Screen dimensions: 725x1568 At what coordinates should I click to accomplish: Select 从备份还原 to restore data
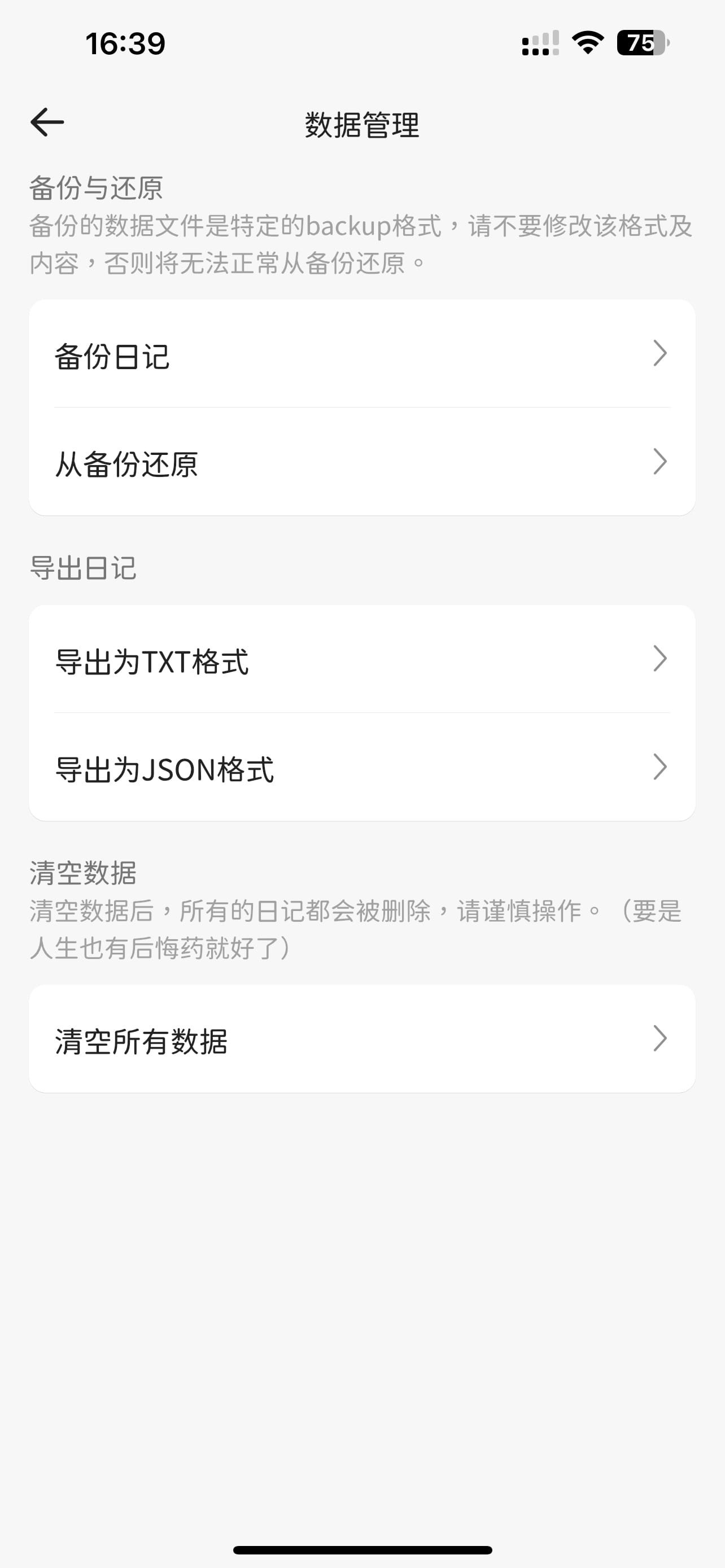point(361,463)
